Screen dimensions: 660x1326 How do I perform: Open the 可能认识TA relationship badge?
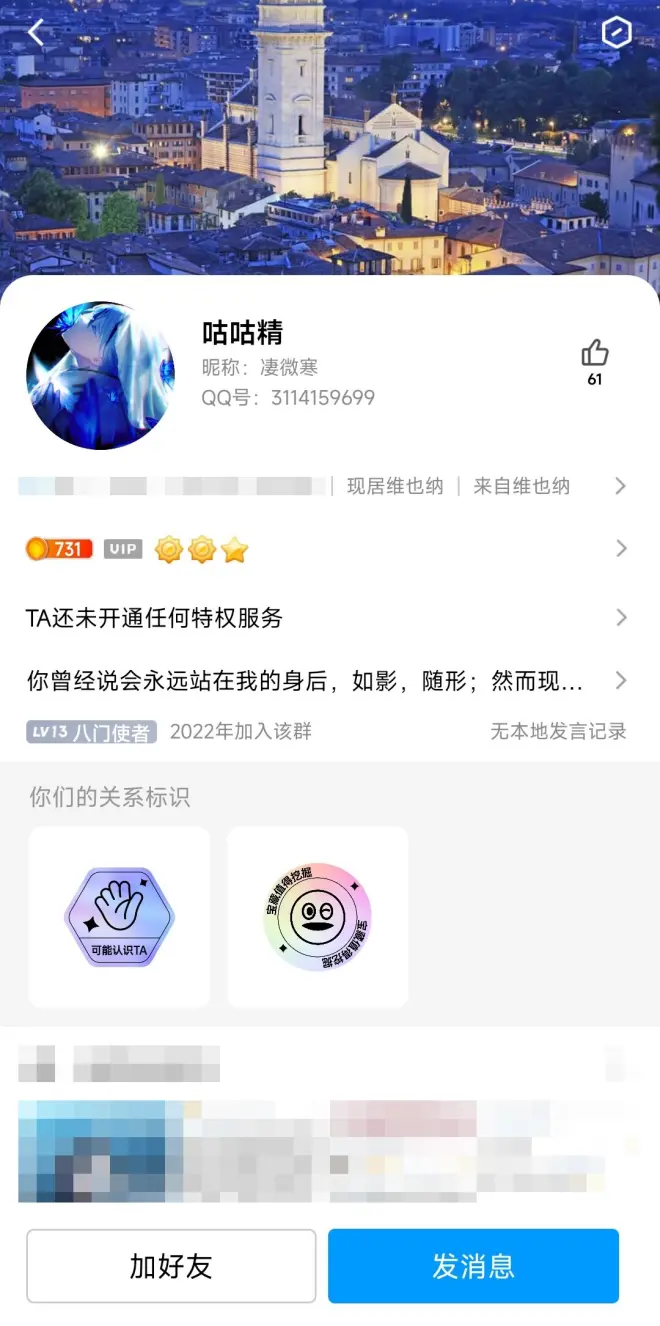pyautogui.click(x=119, y=917)
